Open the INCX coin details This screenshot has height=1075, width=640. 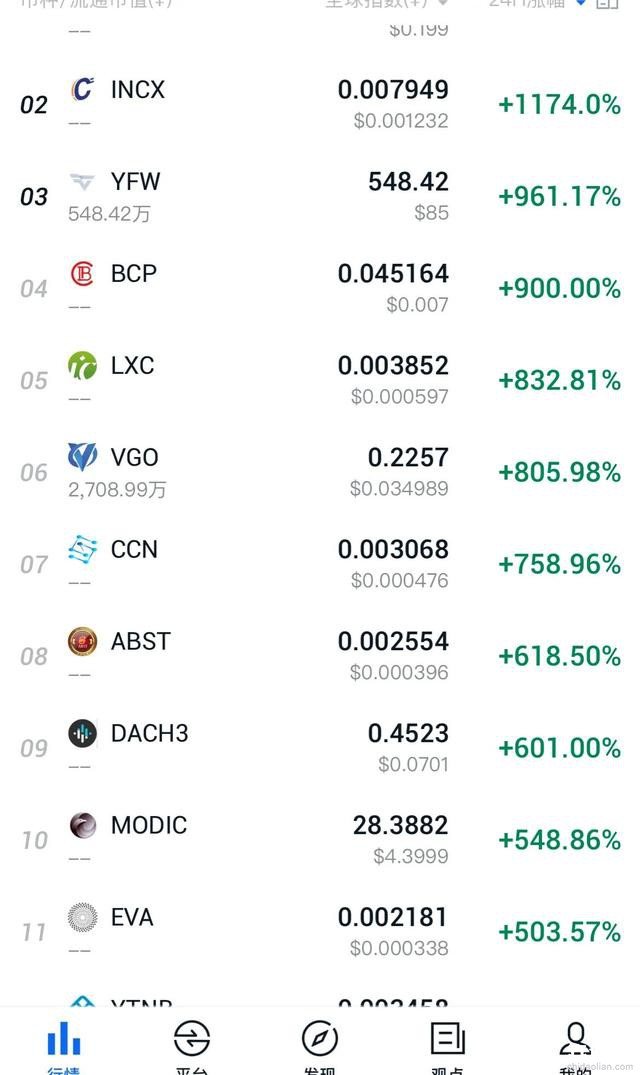coord(137,90)
